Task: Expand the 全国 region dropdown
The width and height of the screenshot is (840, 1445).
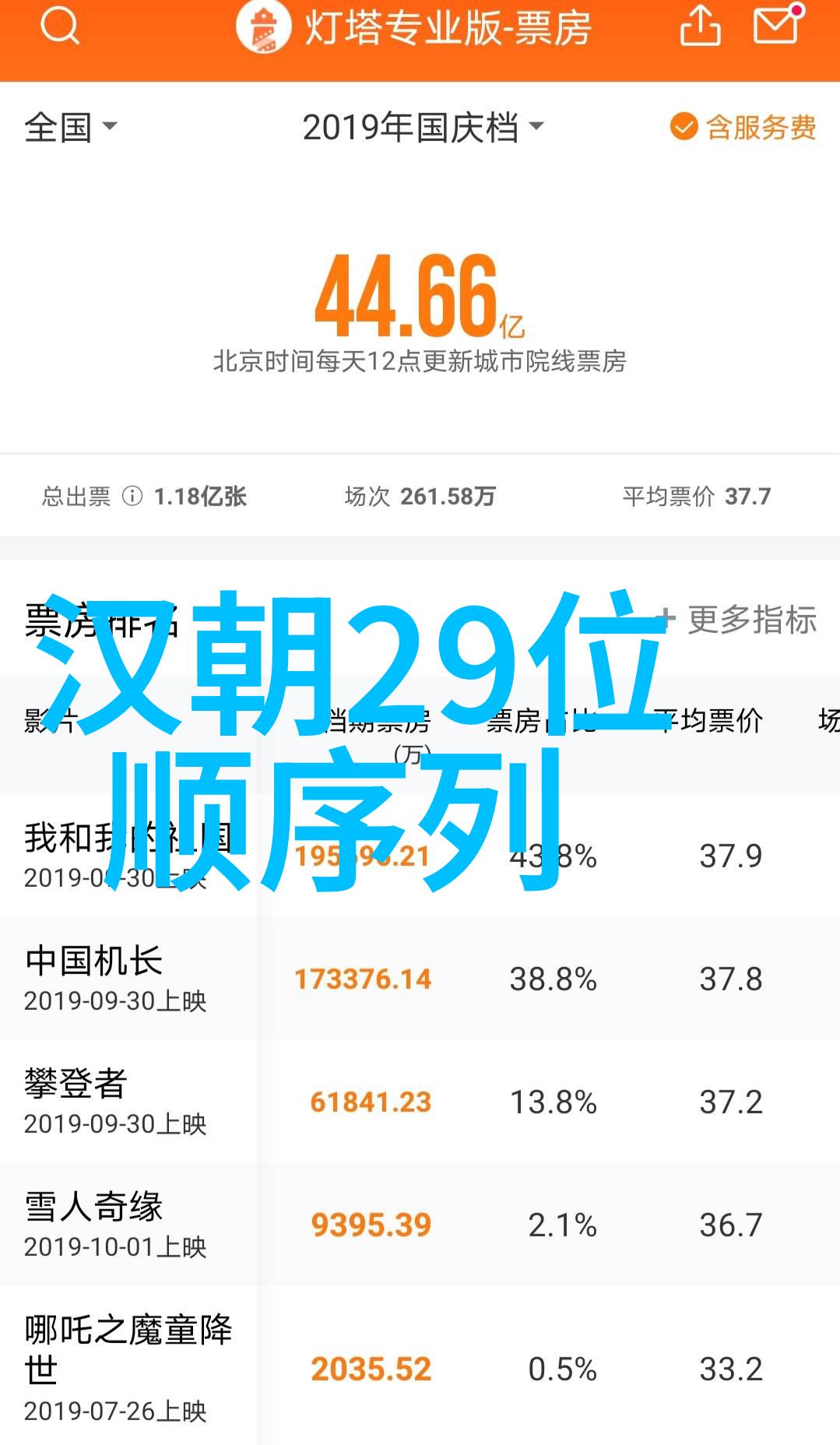Action: point(71,127)
